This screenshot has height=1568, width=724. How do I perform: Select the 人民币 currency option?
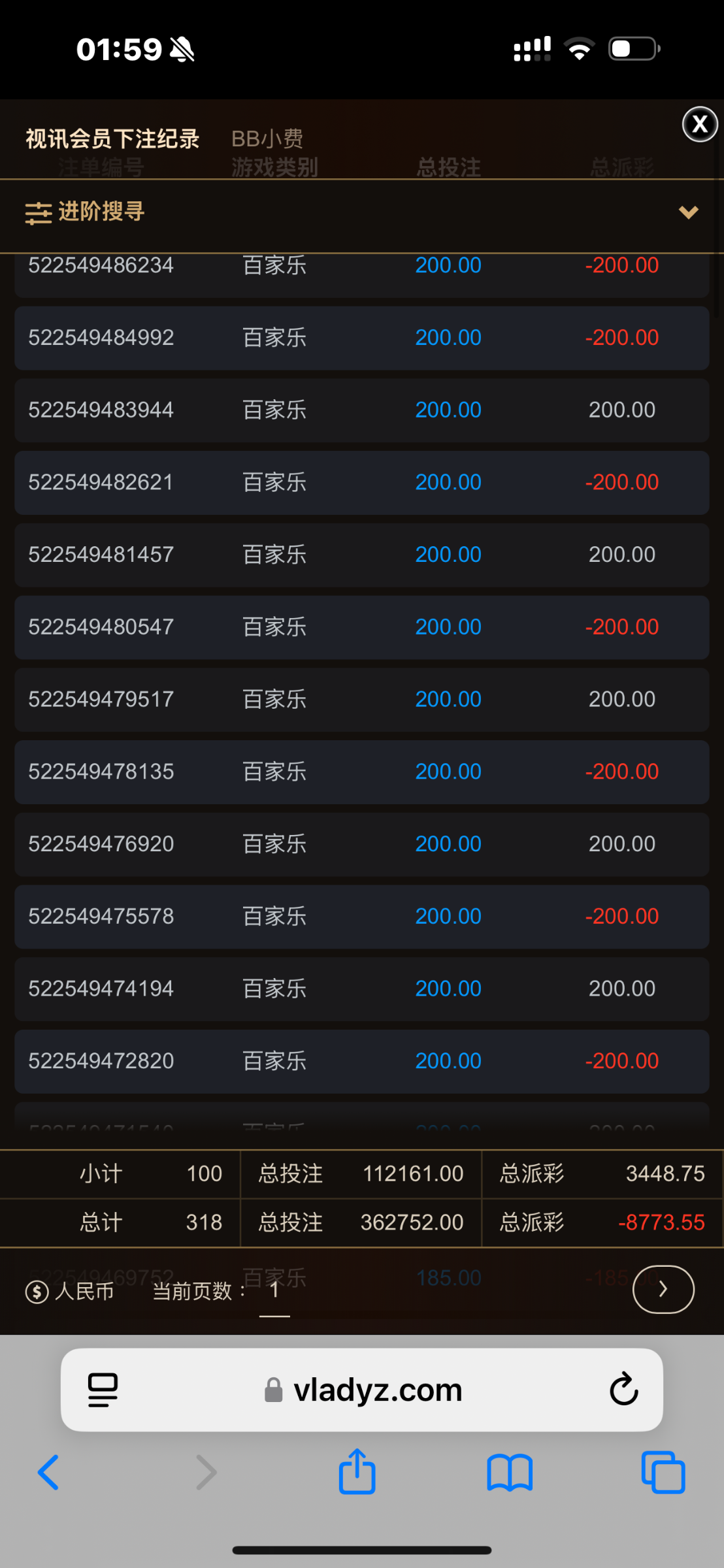(x=70, y=1292)
